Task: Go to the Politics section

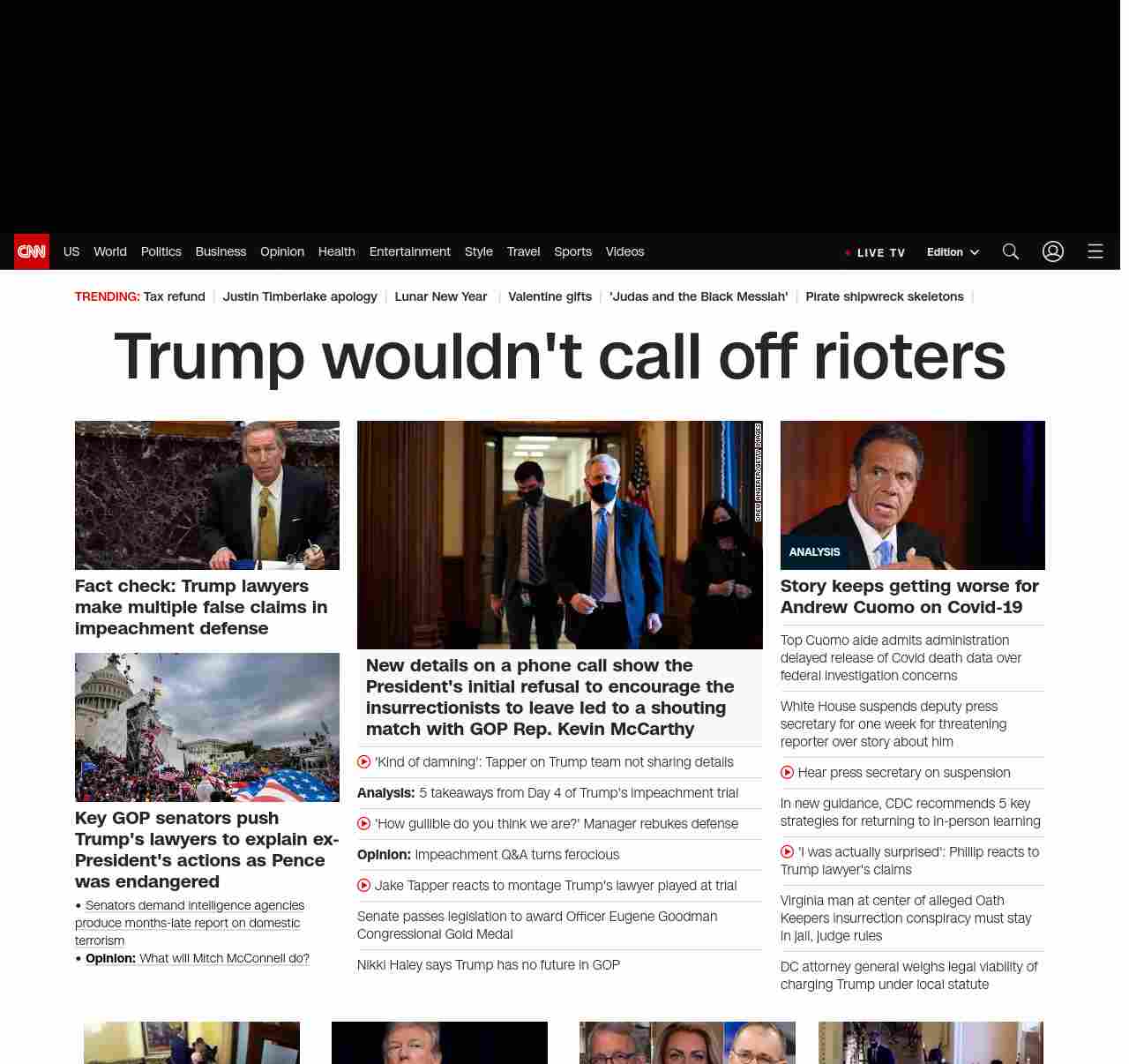Action: (x=161, y=252)
